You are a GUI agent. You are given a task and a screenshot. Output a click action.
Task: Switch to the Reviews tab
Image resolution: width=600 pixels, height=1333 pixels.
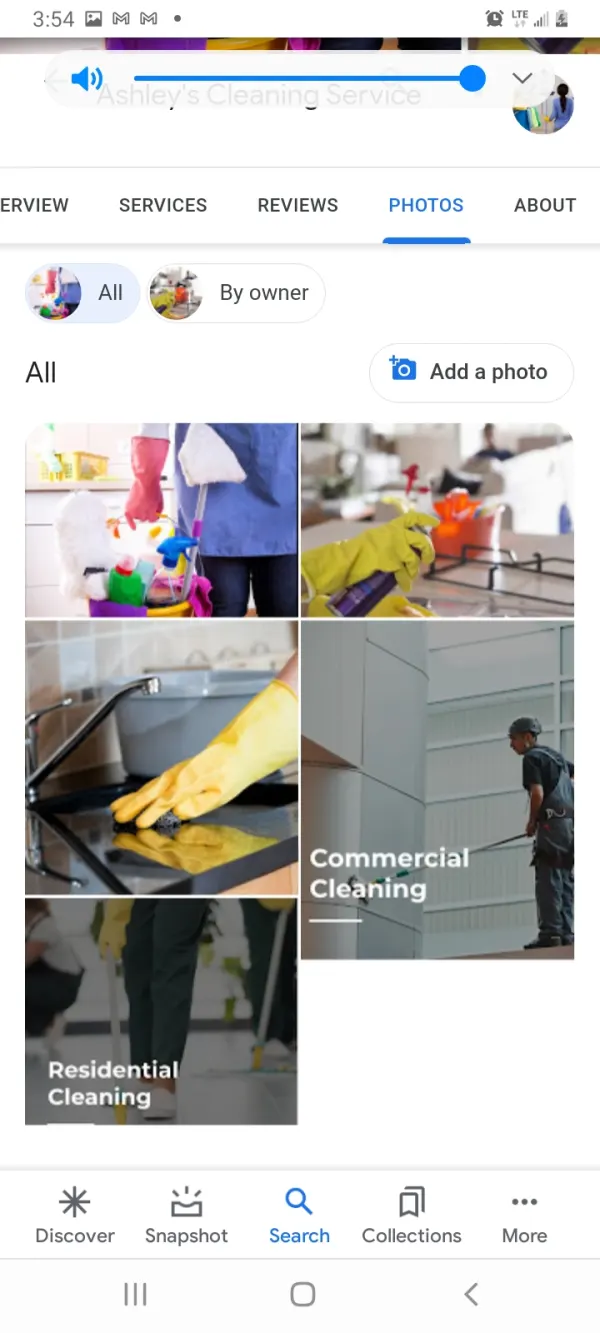(298, 205)
